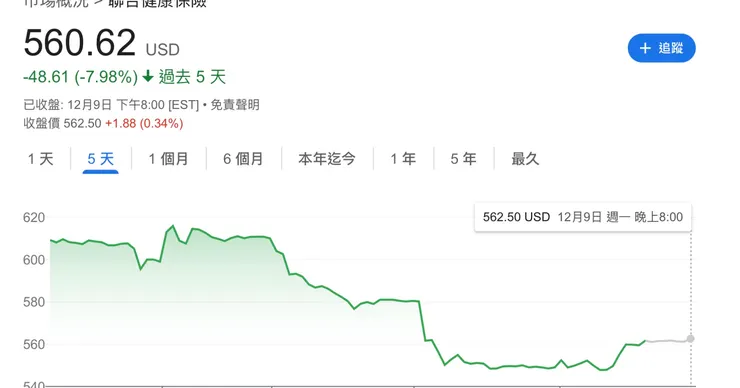The image size is (740, 388).
Task: Switch to the 5 年 range
Action: [463, 159]
